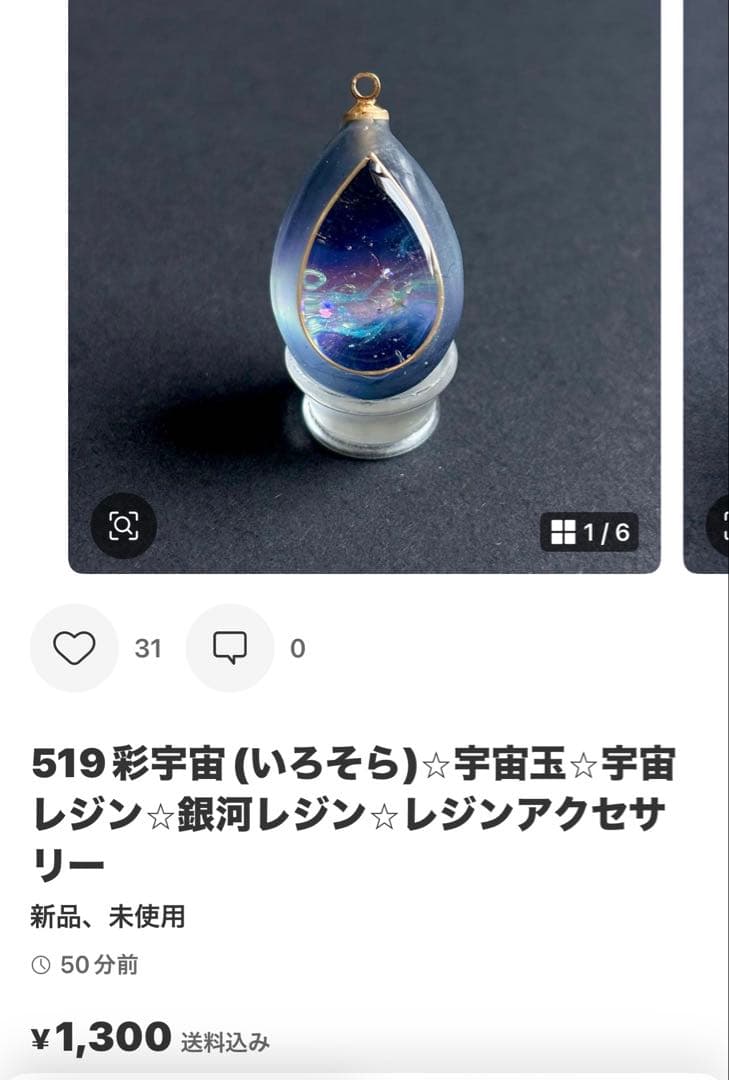View the main product photo fullscreen

point(365,260)
